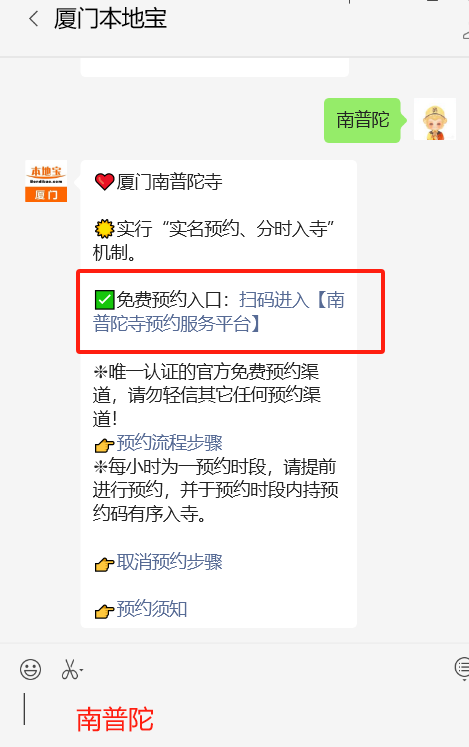Open the 扫码进入【南普陀寺预约服务平台】 link
The width and height of the screenshot is (469, 747).
[x=219, y=312]
